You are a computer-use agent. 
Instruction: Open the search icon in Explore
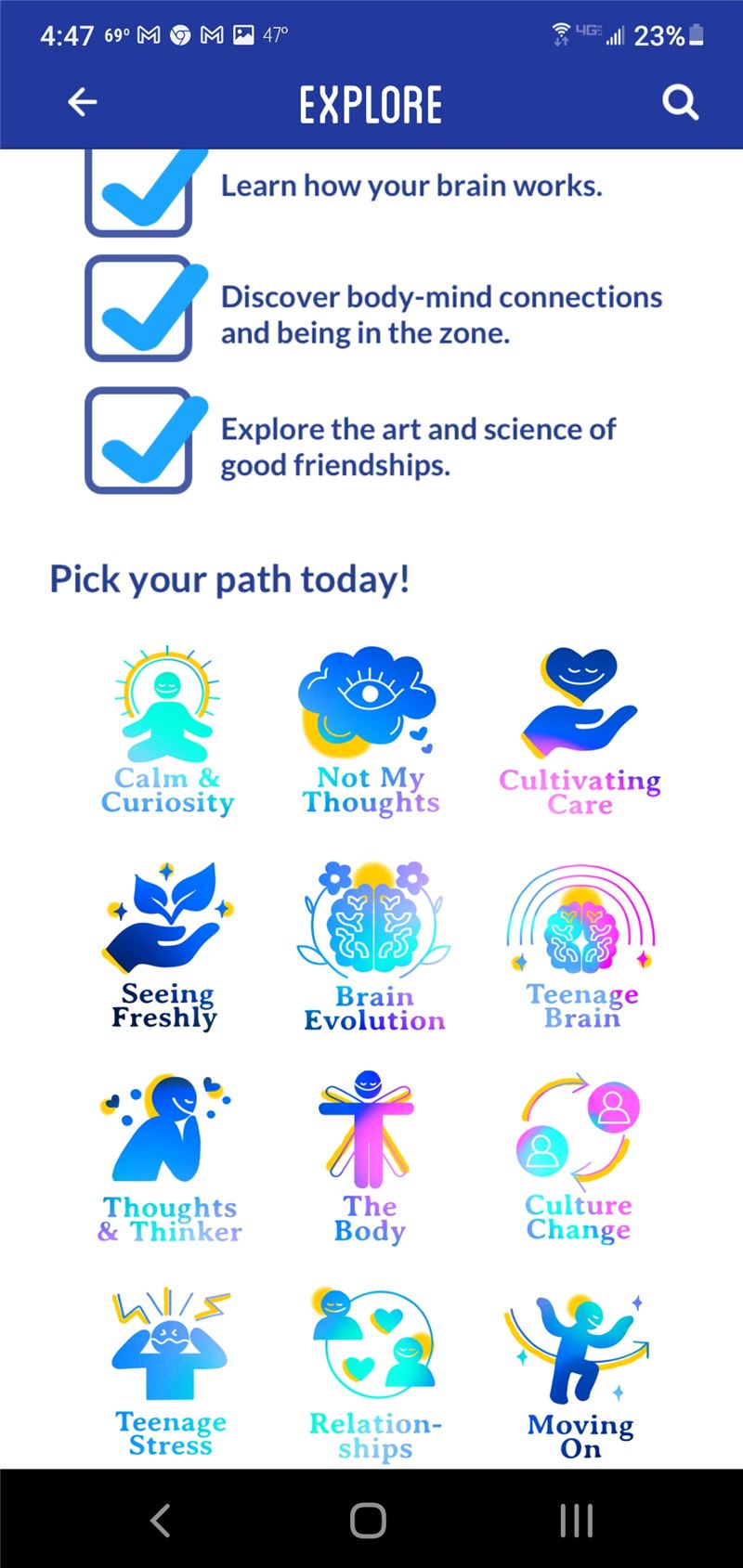click(x=680, y=102)
